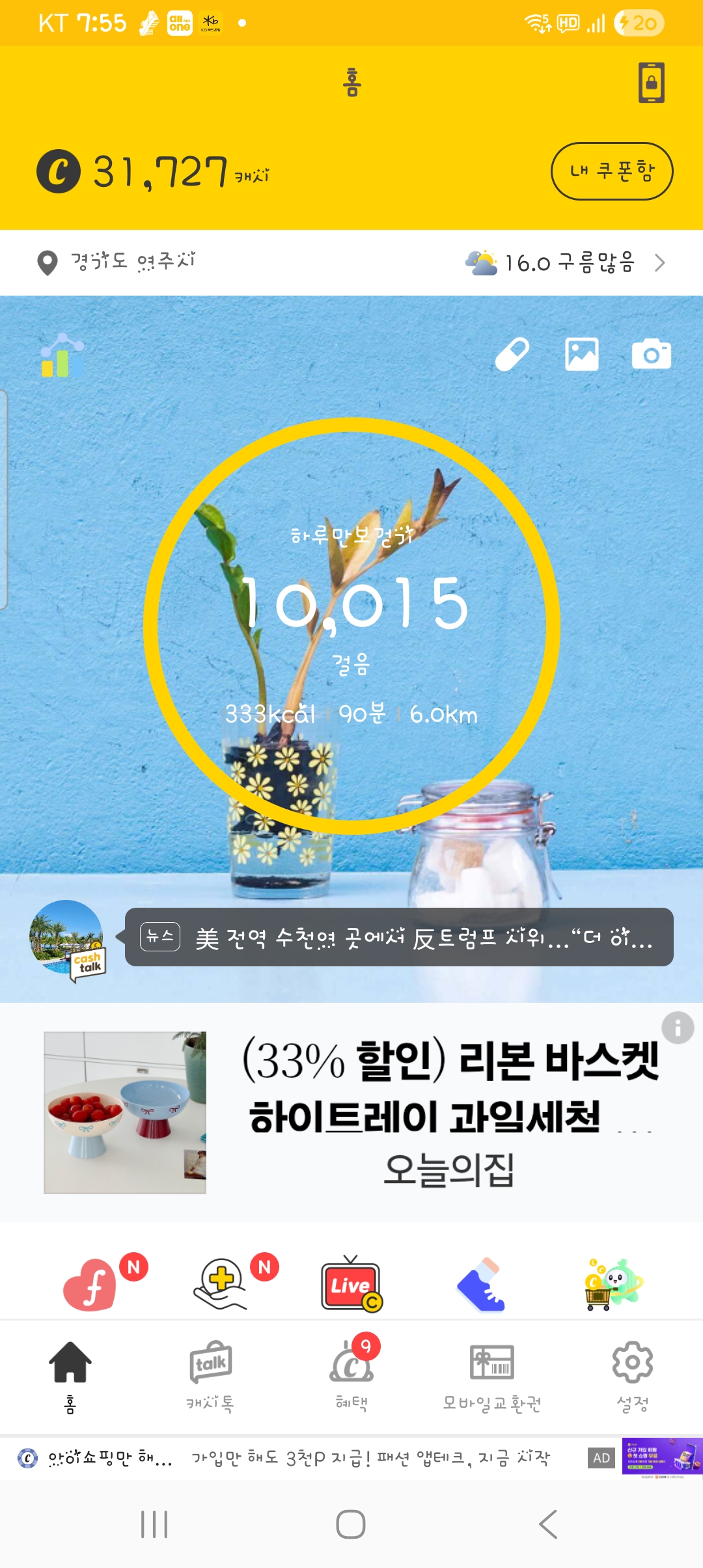Open the step counter circle showing 10,015
Screen dimensions: 703x1568
pos(351,625)
